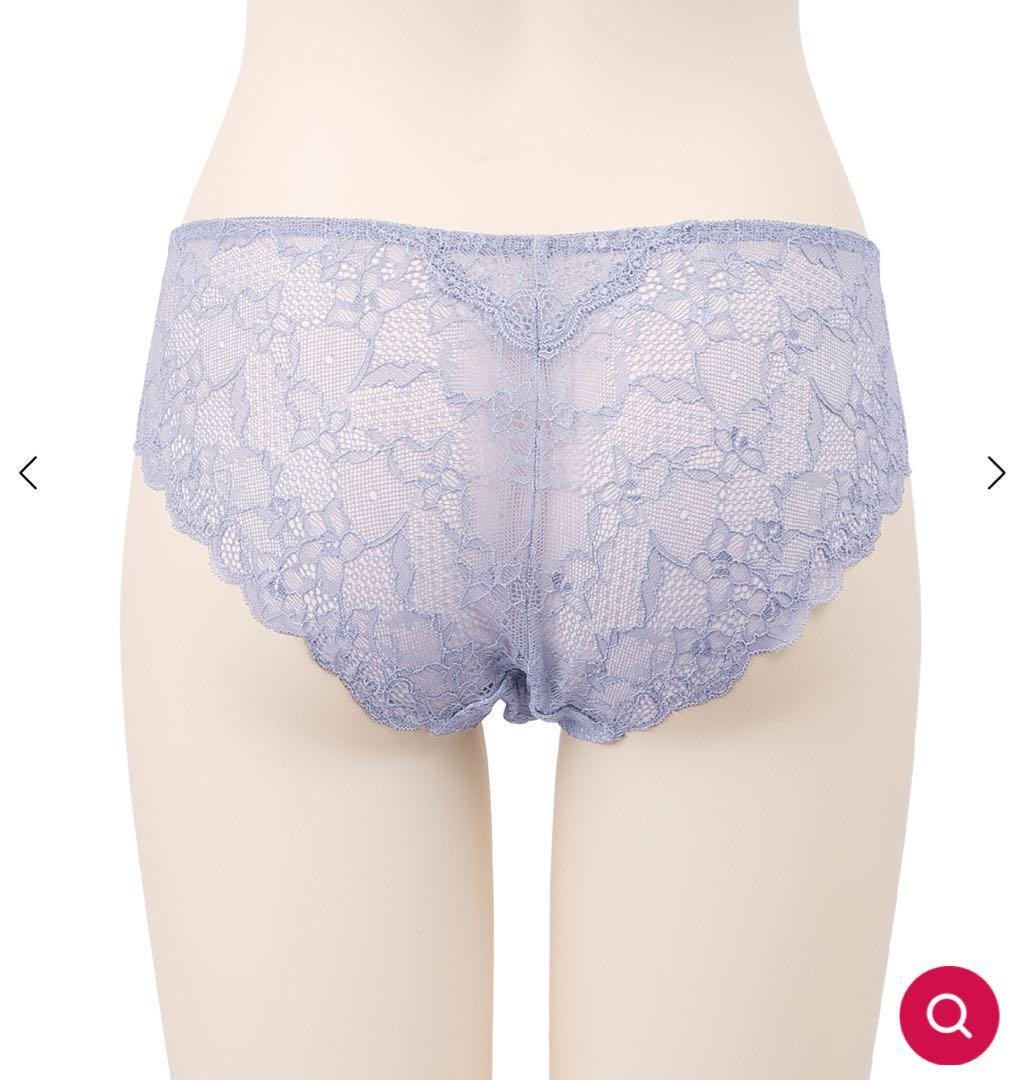Tap the pink magnifier zoom button
The image size is (1026, 1080).
tap(949, 1014)
